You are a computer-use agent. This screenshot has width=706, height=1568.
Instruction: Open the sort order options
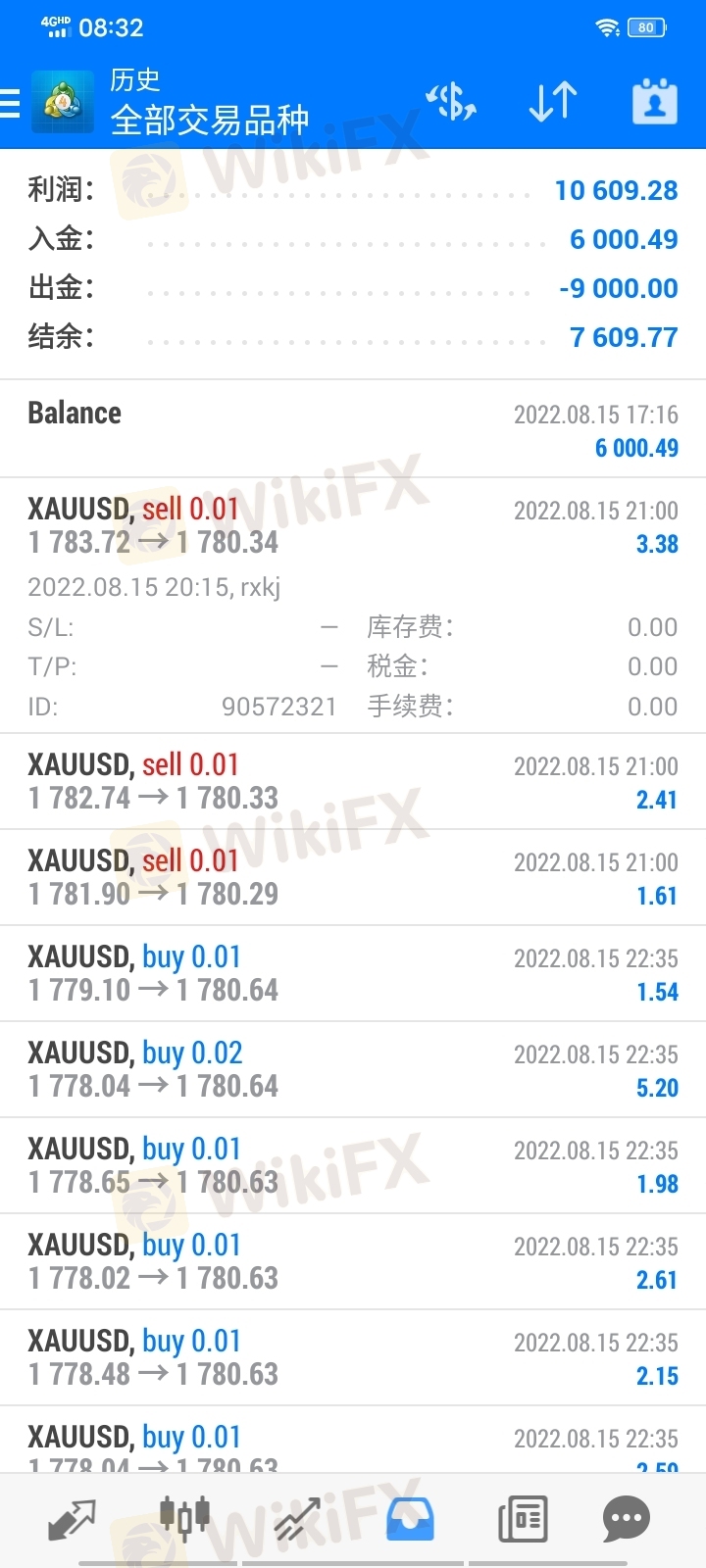point(553,102)
